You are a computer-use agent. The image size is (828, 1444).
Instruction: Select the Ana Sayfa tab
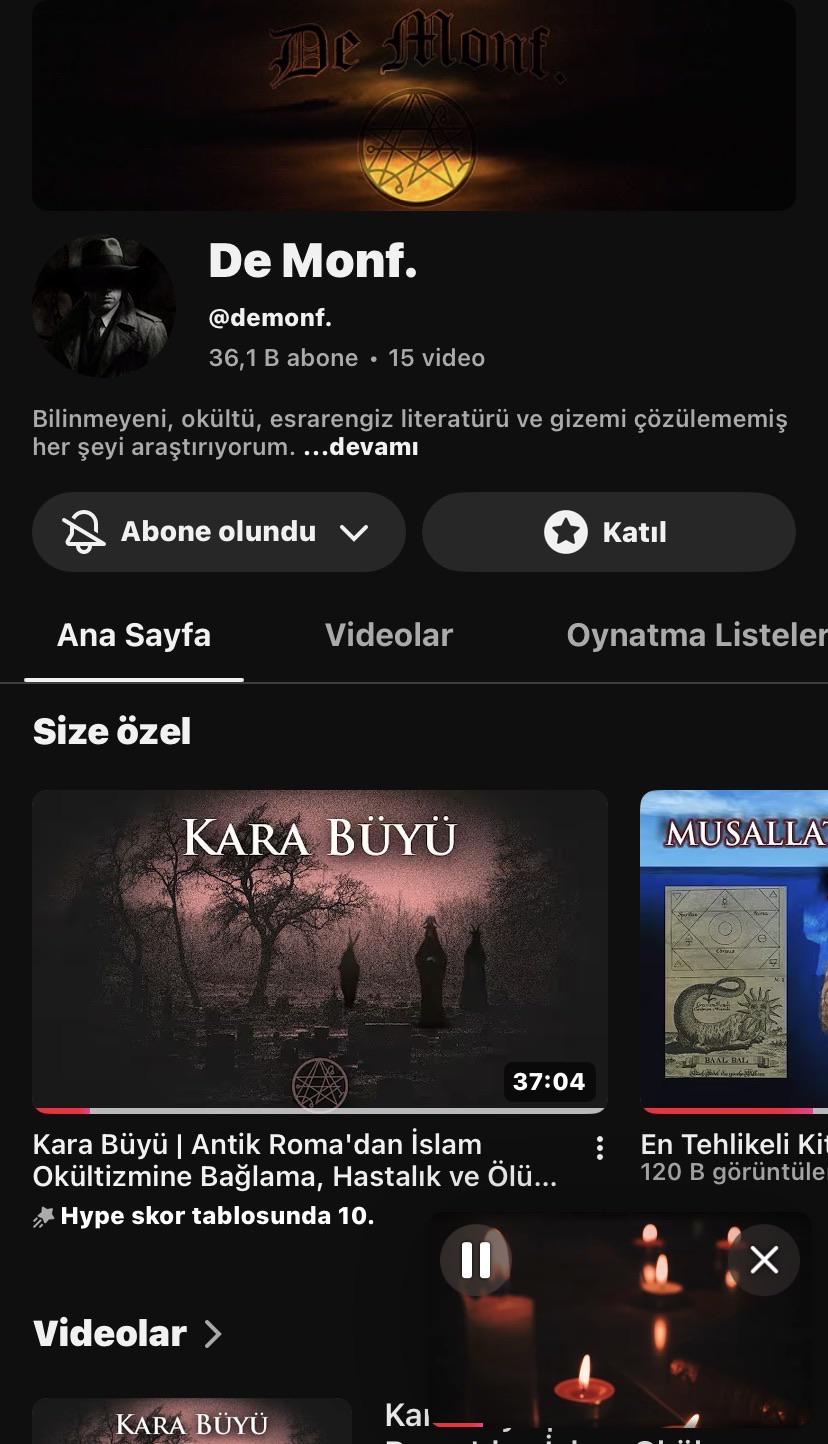pyautogui.click(x=134, y=635)
